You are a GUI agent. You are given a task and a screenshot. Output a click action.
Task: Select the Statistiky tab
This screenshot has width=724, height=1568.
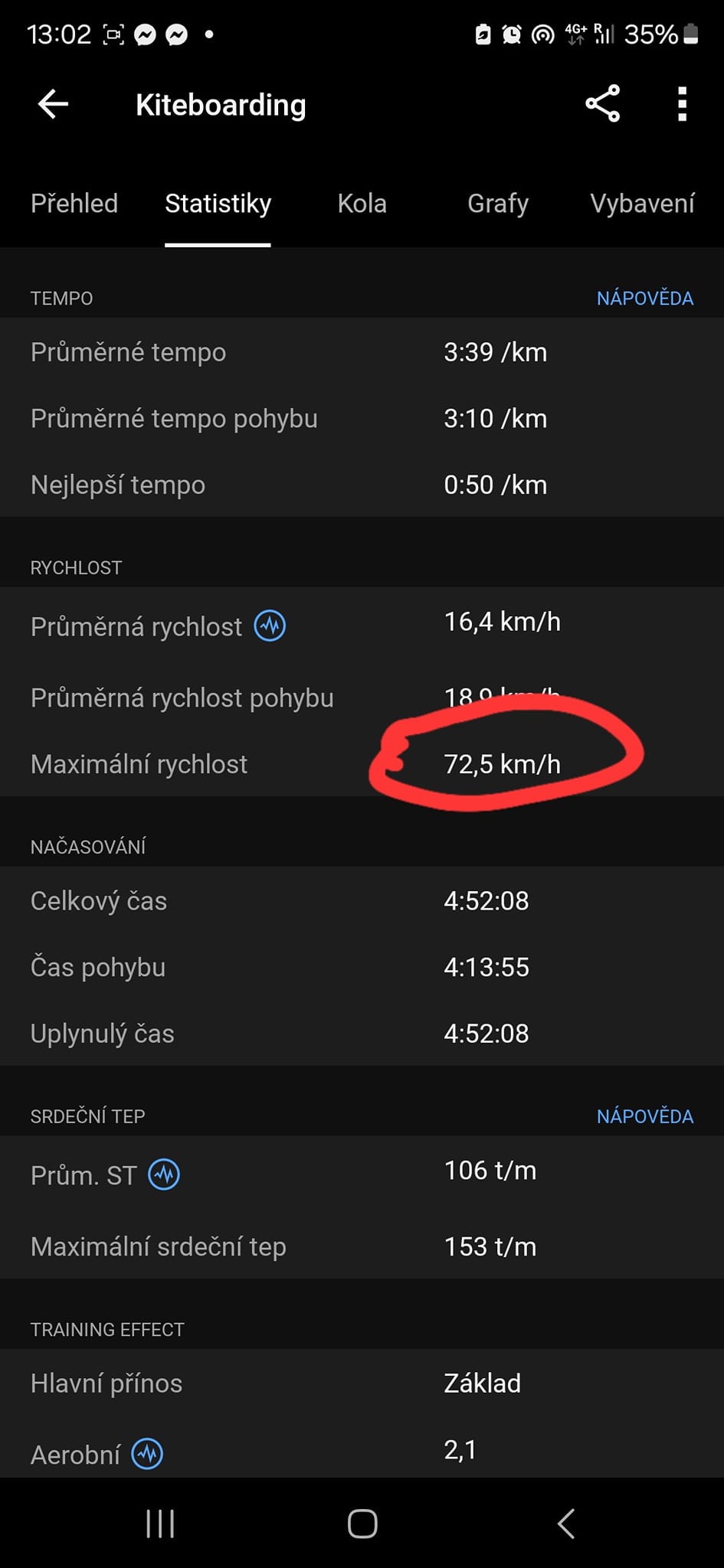point(218,204)
